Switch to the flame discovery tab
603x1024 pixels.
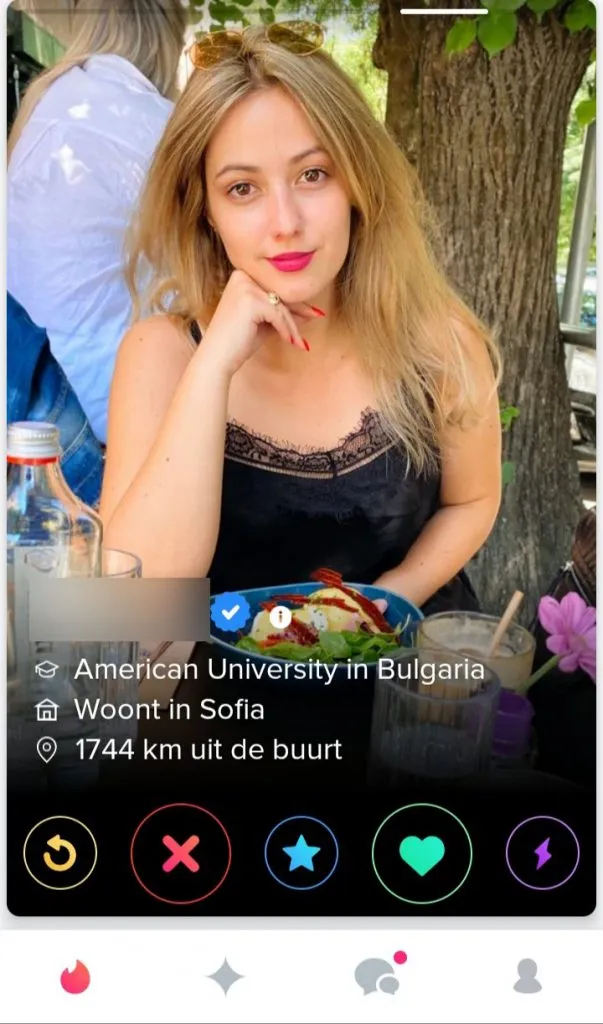pyautogui.click(x=75, y=976)
